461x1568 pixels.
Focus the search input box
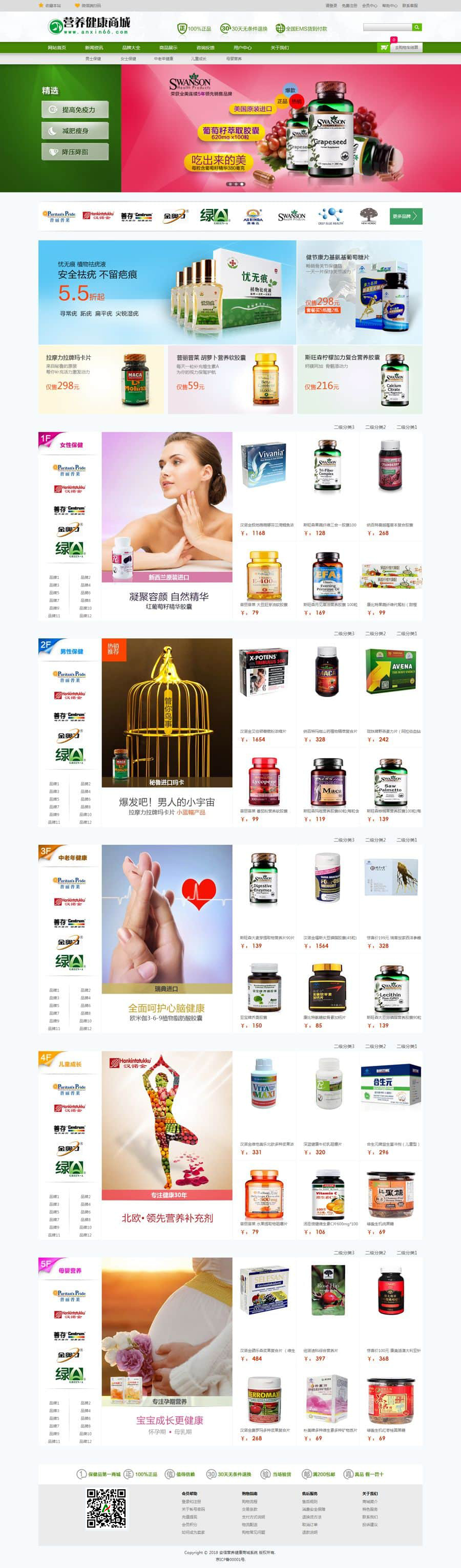click(x=387, y=28)
